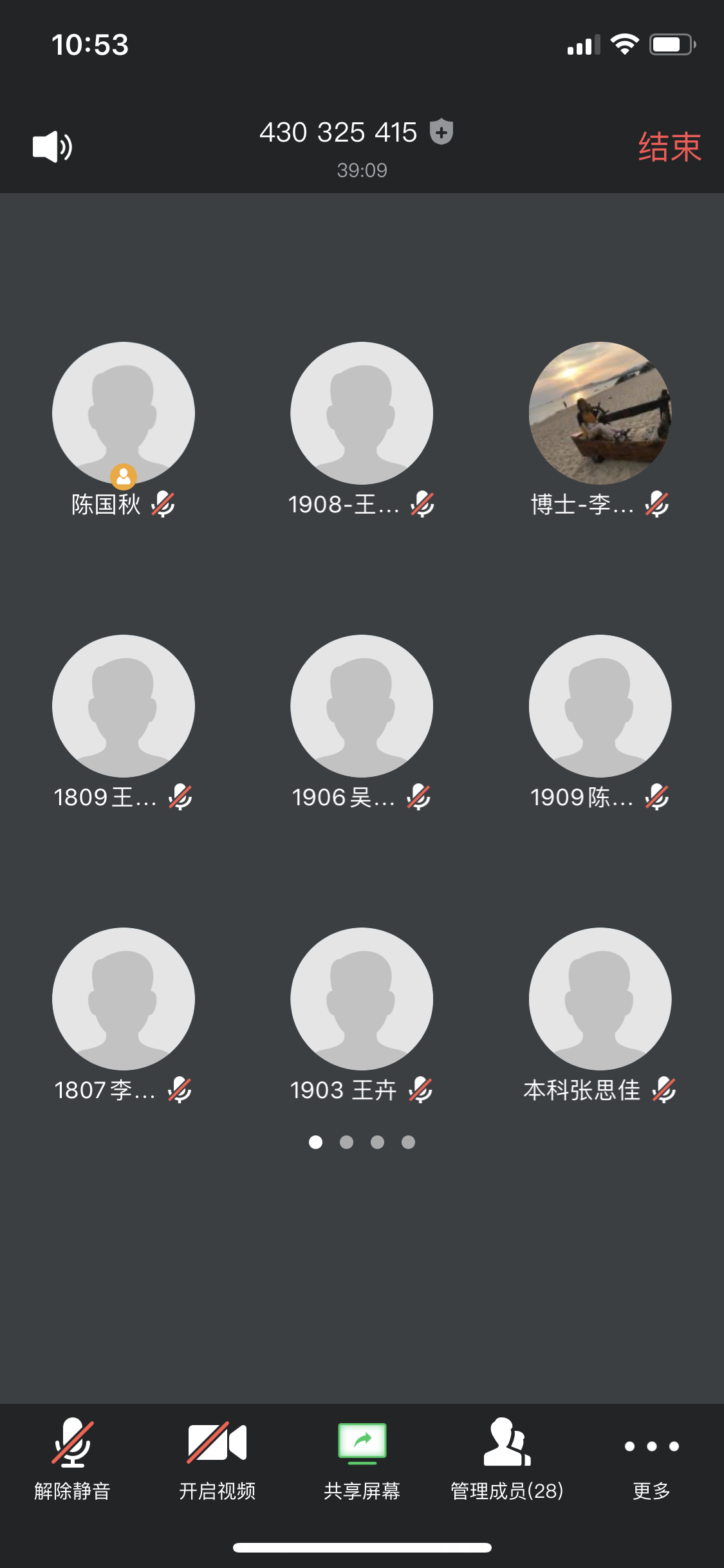This screenshot has height=1568, width=724.
Task: Select participant 1909陈…
Action: click(600, 706)
